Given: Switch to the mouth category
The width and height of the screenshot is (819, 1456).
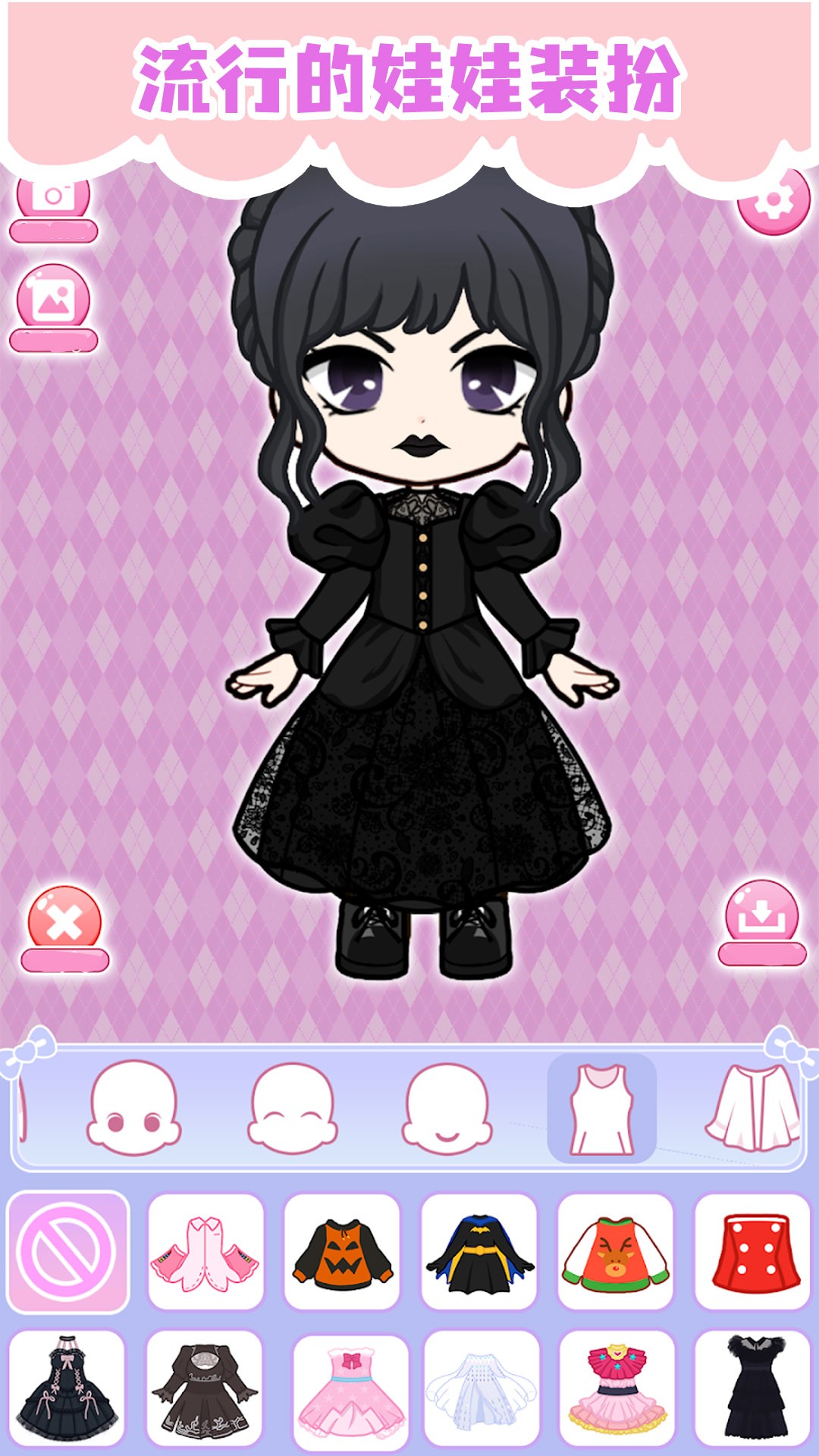Looking at the screenshot, I should 447,1108.
